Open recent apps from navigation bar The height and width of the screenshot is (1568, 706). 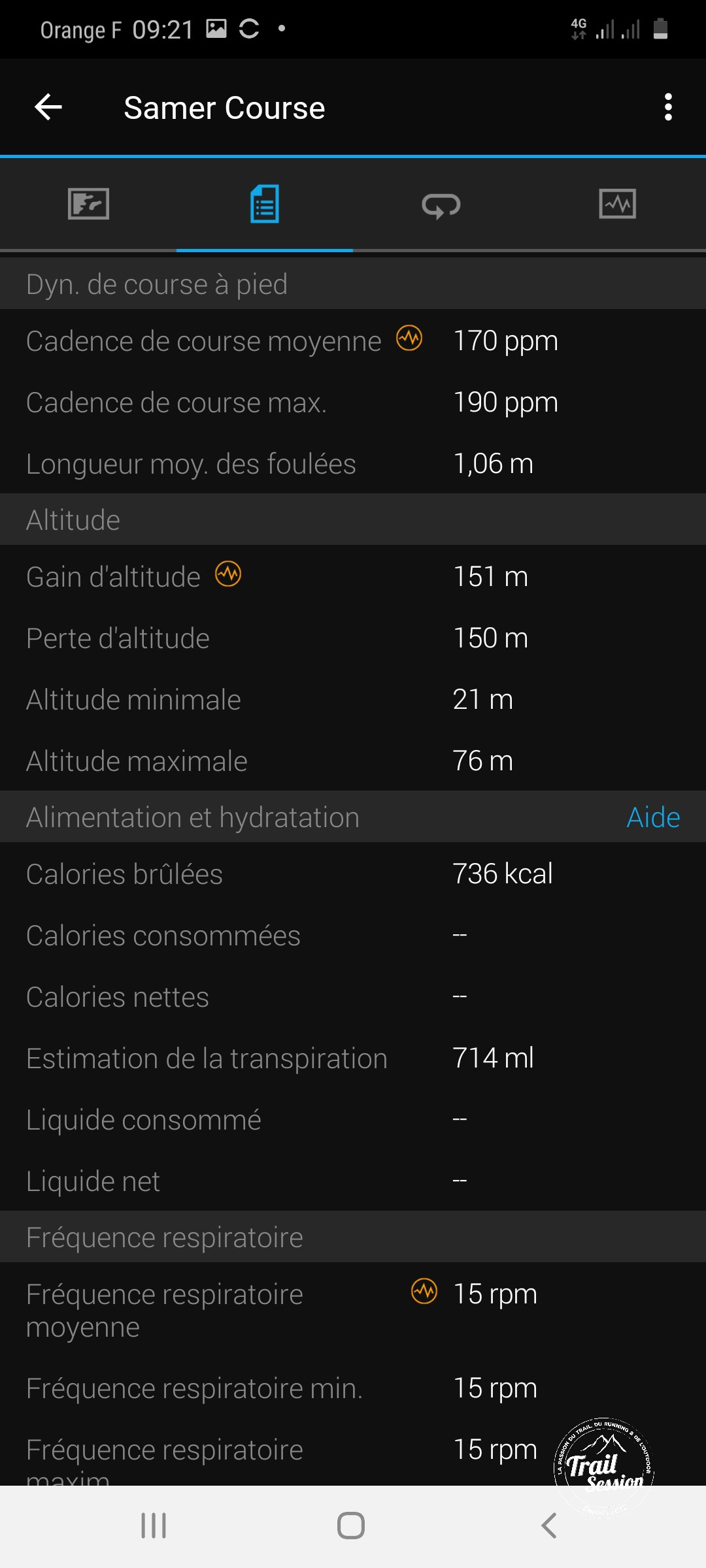click(154, 1526)
